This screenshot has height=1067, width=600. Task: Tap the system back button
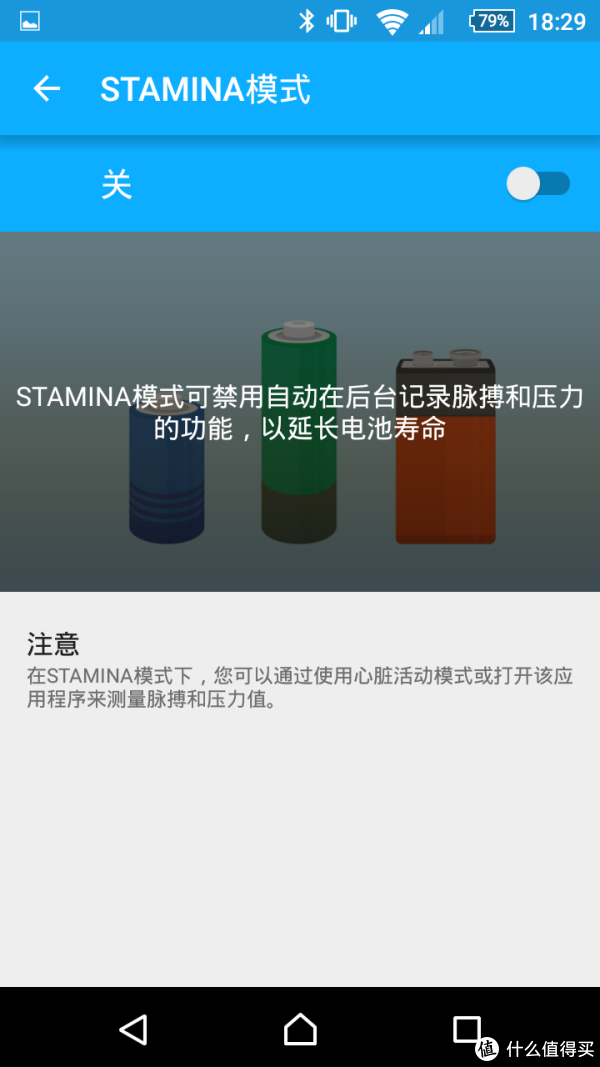pyautogui.click(x=133, y=1029)
